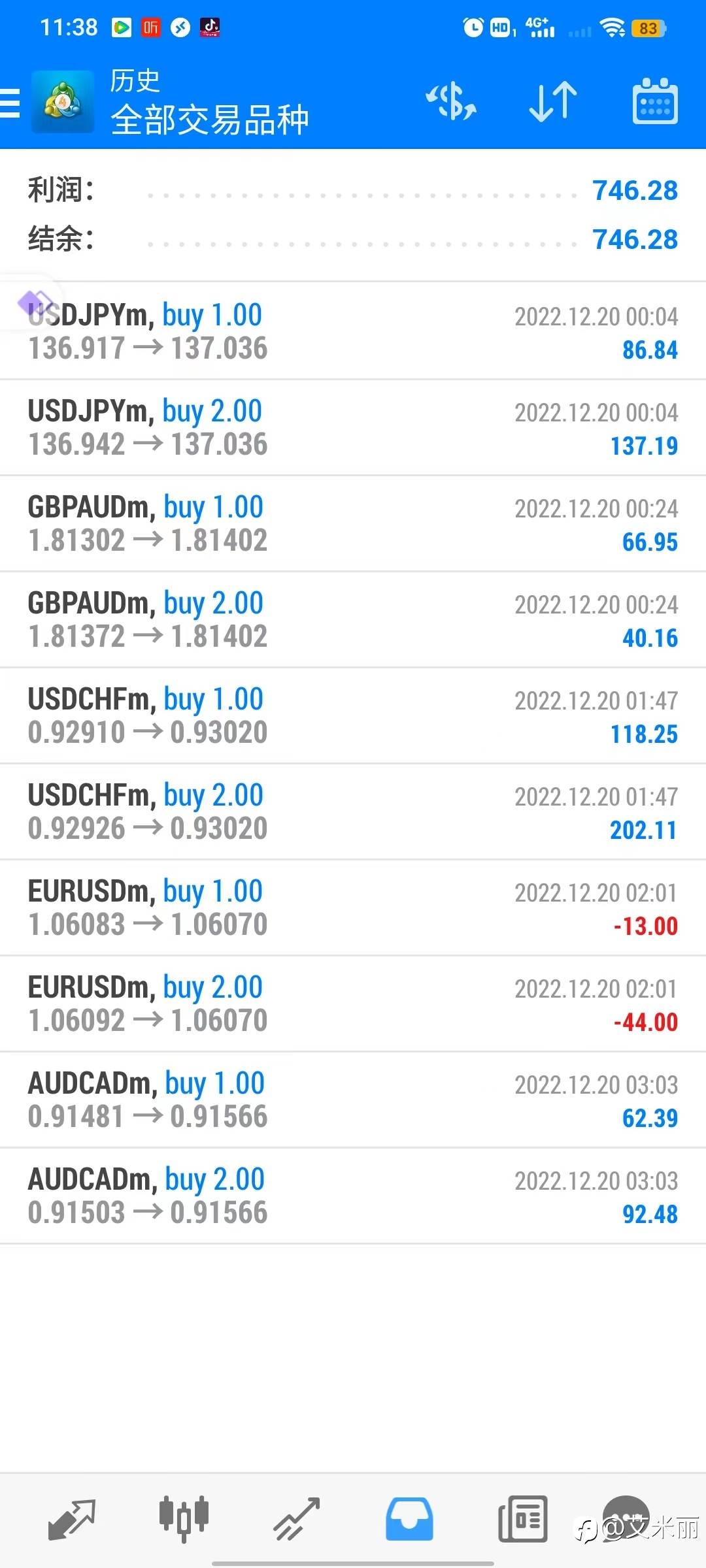
Task: View details of GBPAUDm buy 2.00
Action: [x=353, y=619]
